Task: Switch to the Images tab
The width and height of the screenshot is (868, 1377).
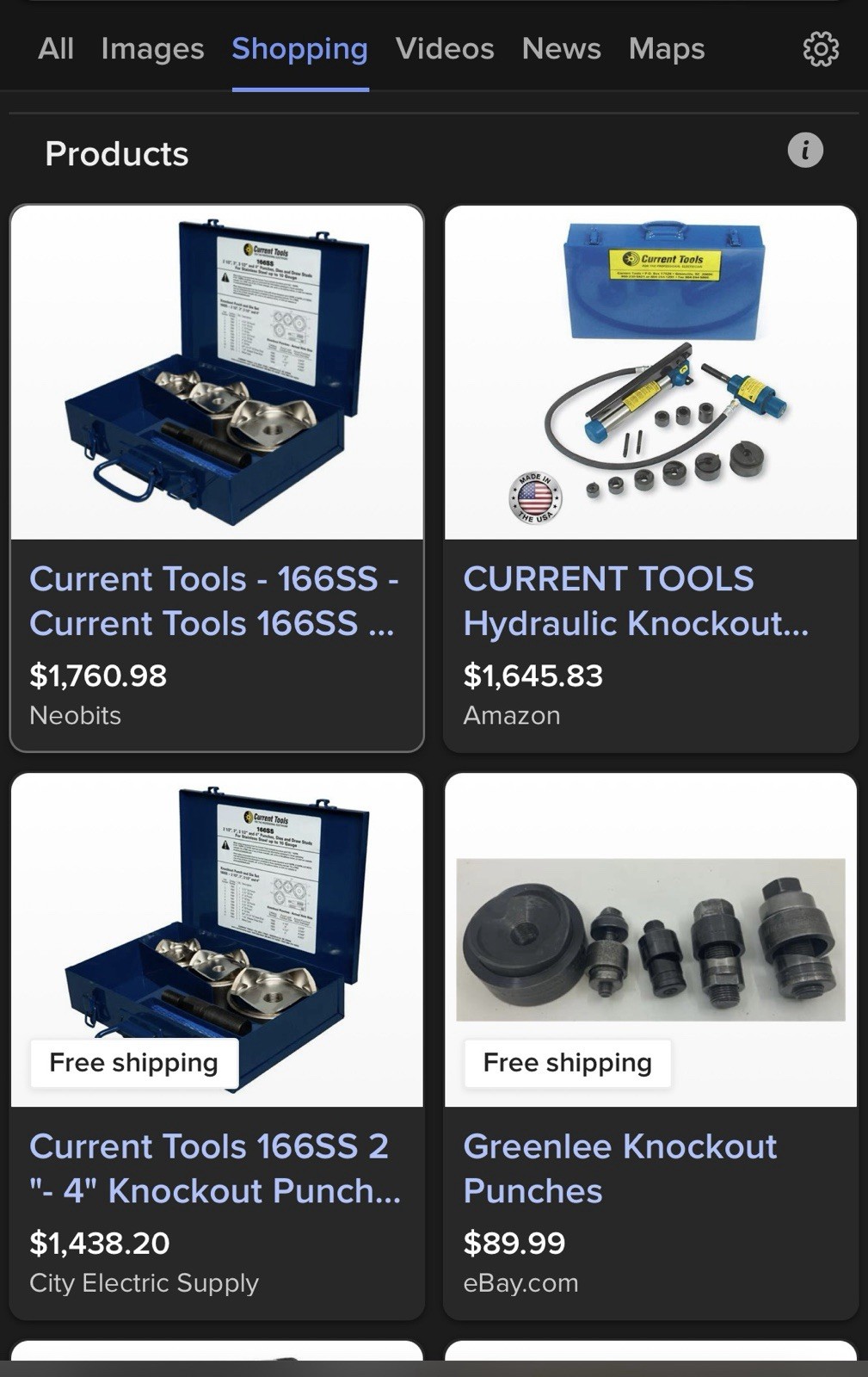Action: [152, 49]
